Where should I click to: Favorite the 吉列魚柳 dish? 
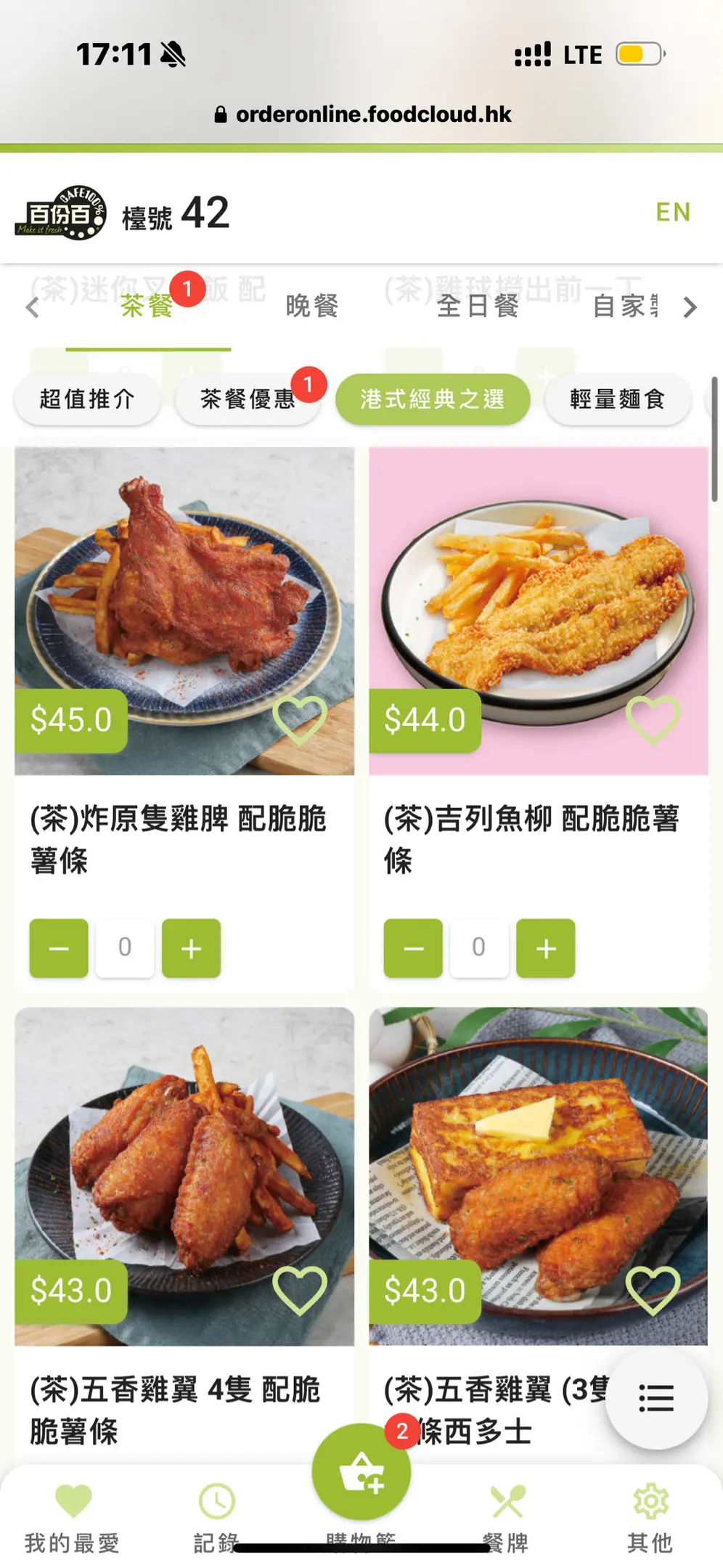tap(653, 719)
